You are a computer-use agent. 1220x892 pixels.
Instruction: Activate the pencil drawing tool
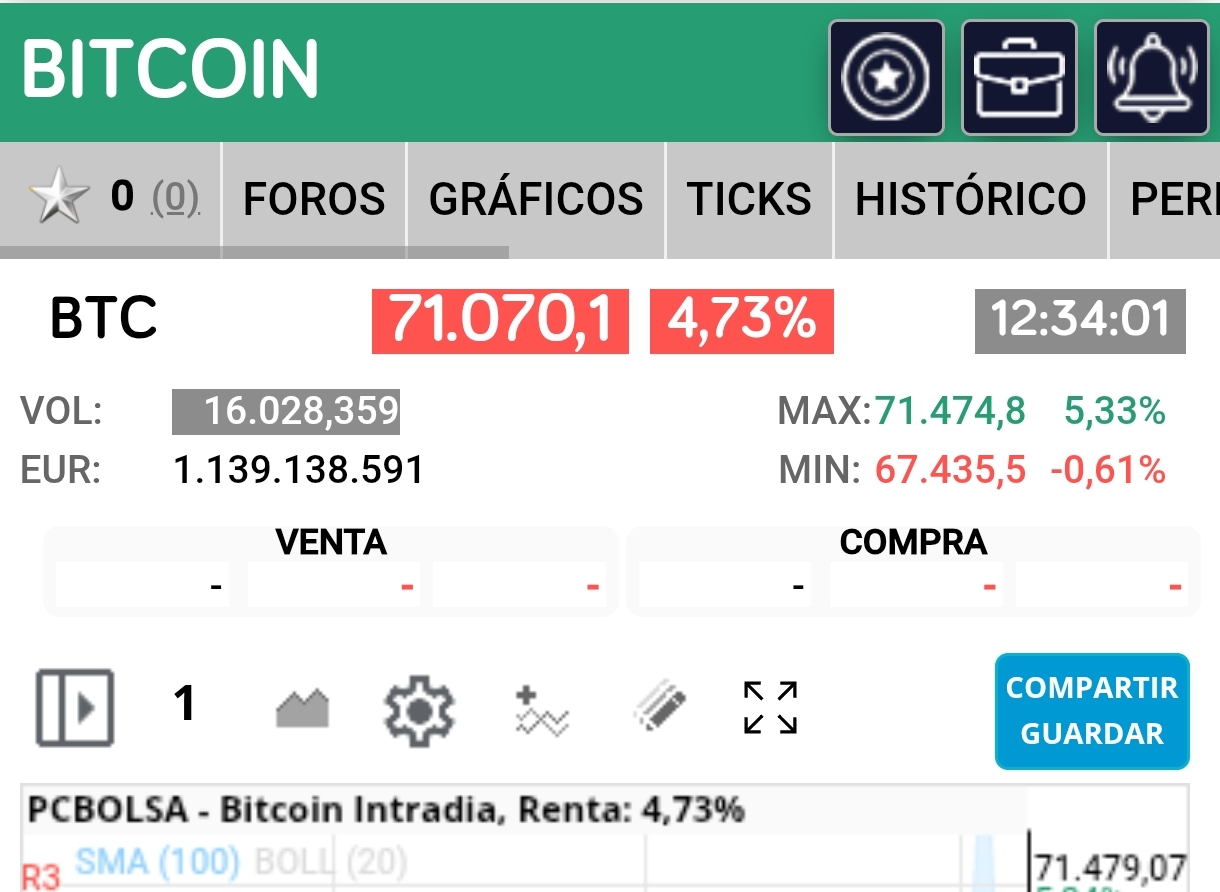click(x=659, y=708)
